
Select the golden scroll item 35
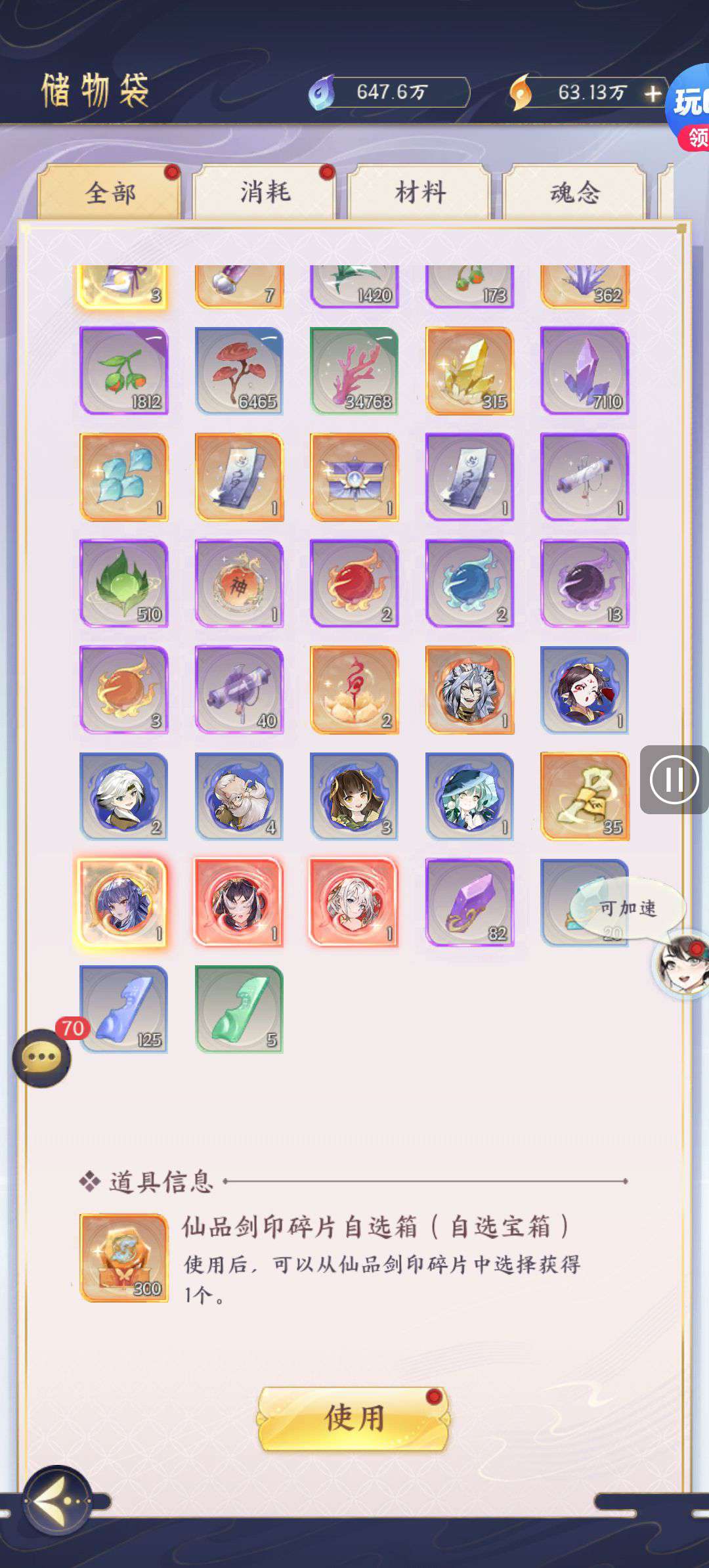point(584,796)
